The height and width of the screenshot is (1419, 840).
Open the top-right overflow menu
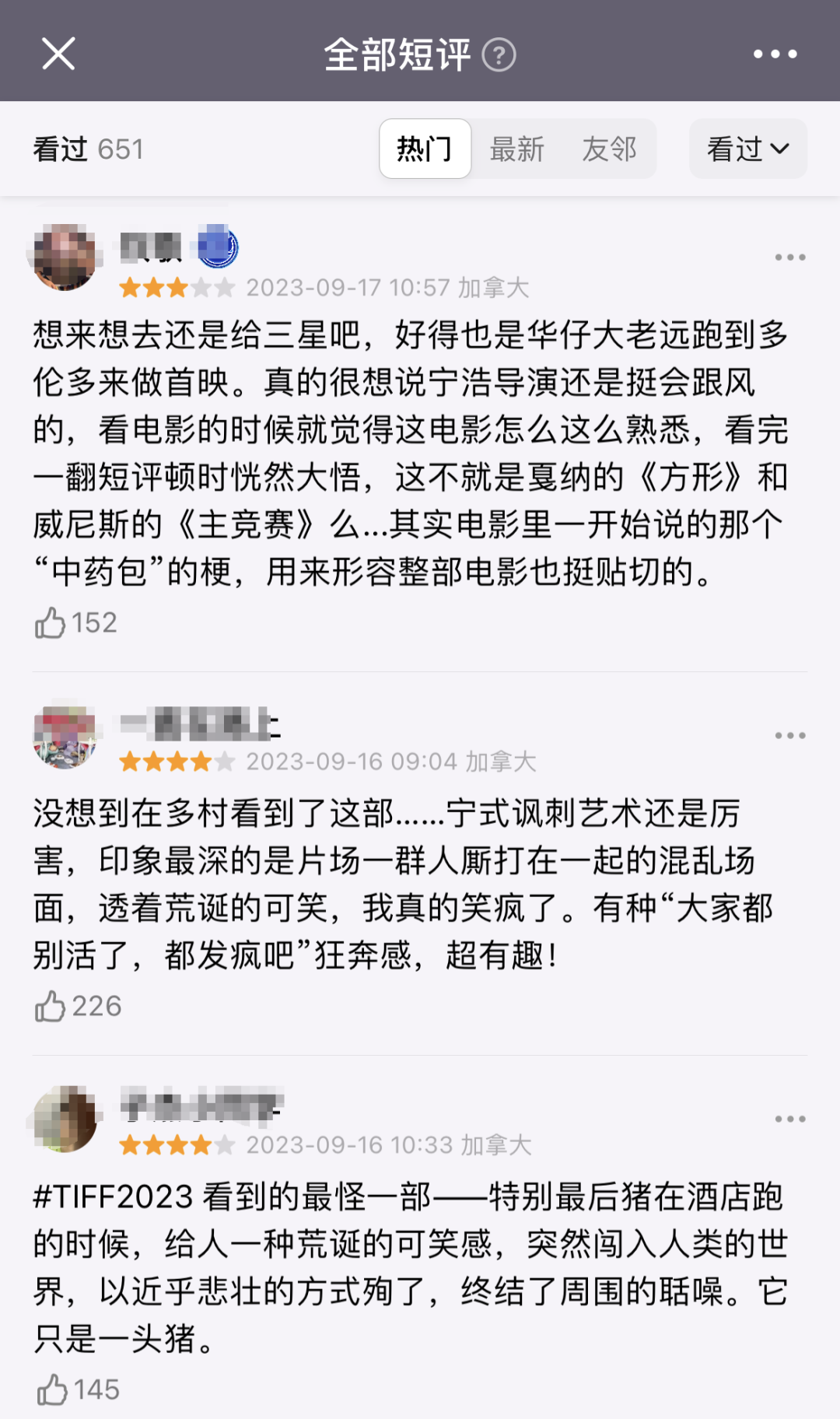[775, 54]
